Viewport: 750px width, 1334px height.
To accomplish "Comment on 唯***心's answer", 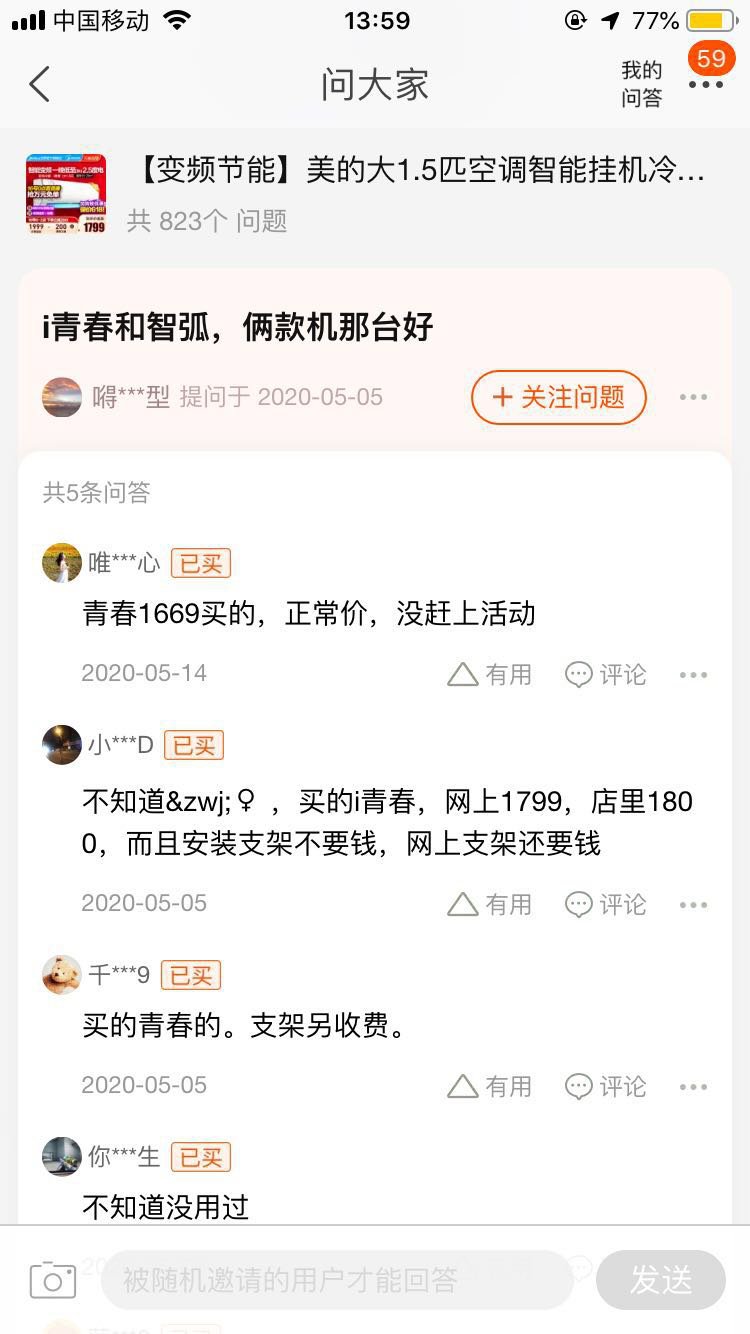I will [x=606, y=675].
